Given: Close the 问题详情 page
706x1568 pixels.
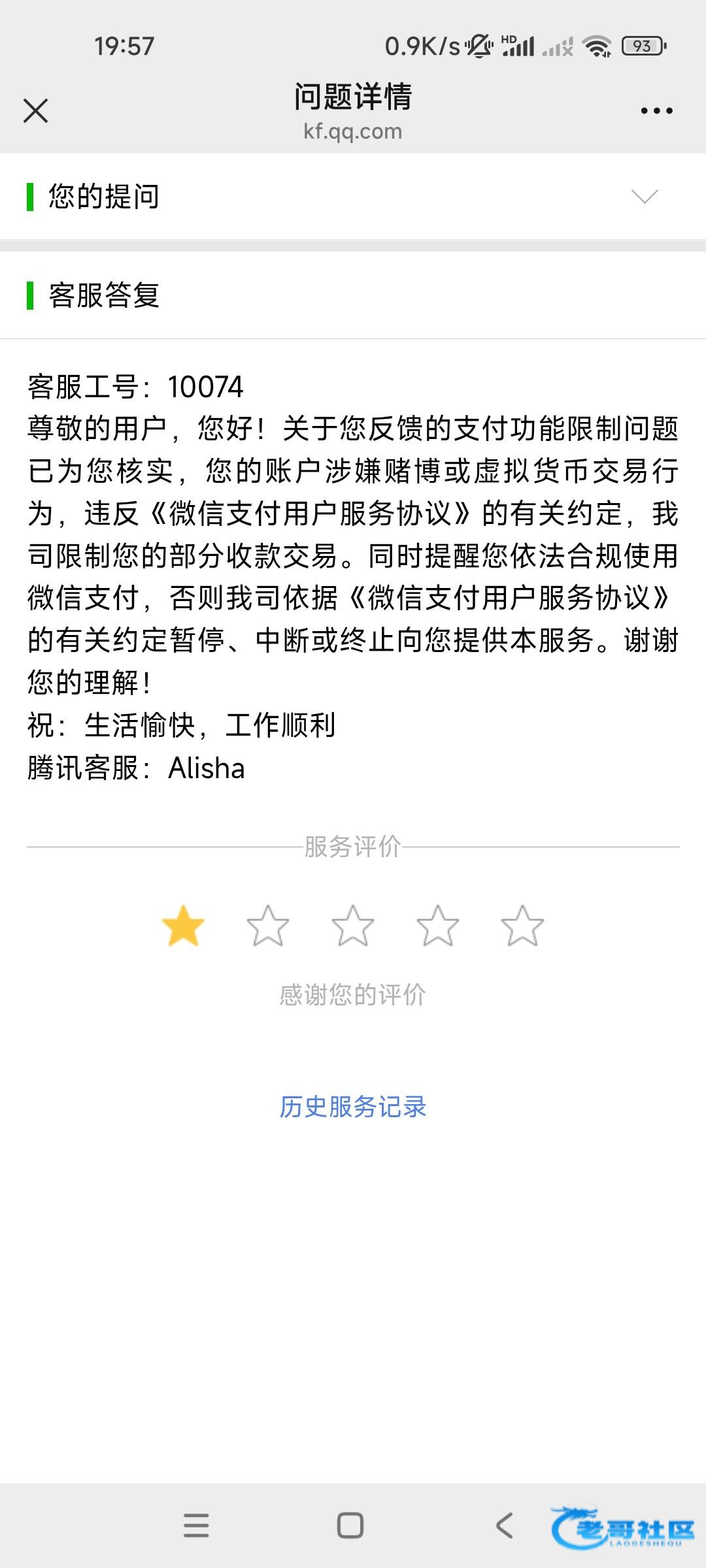Looking at the screenshot, I should click(x=35, y=110).
